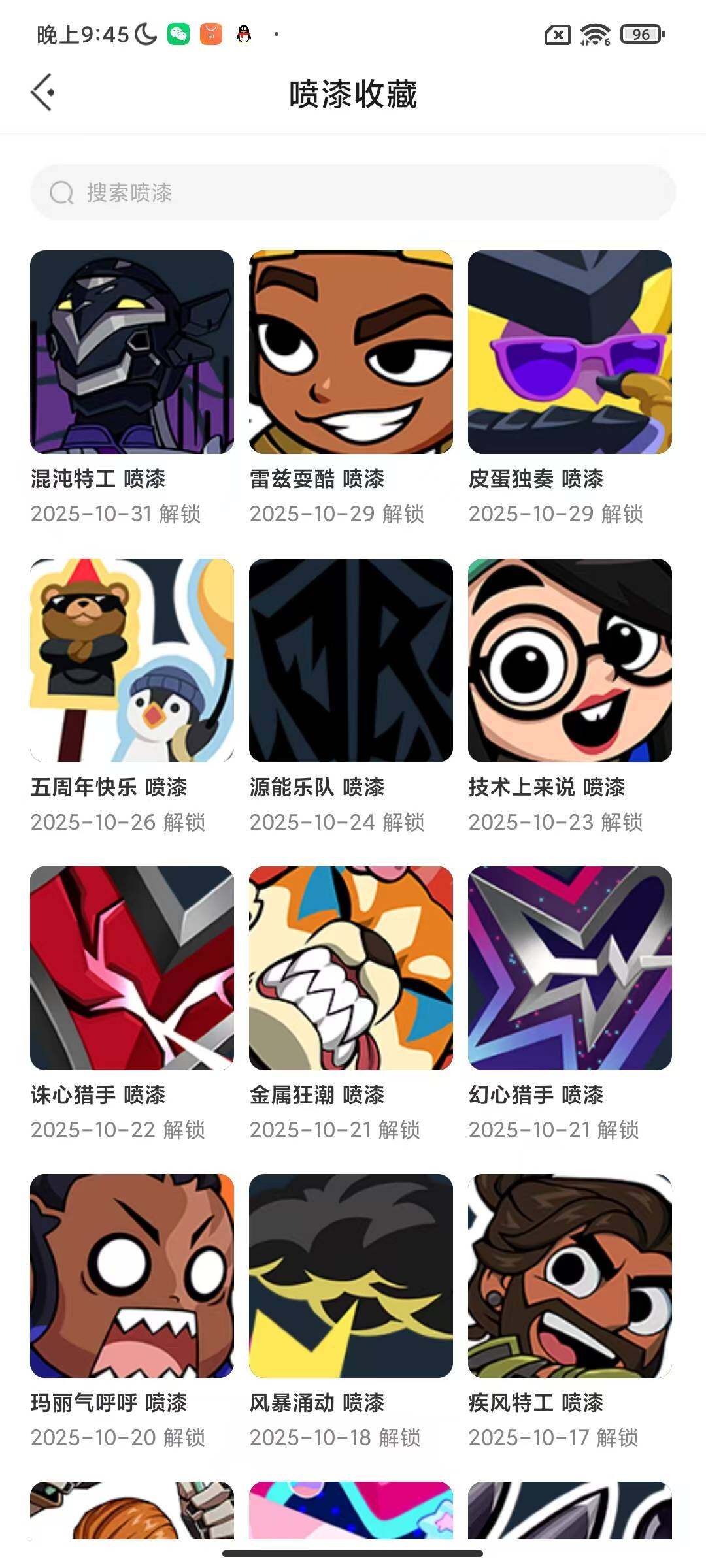Go back from the 喷漆收藏 page
Image resolution: width=706 pixels, height=1568 pixels.
[43, 93]
